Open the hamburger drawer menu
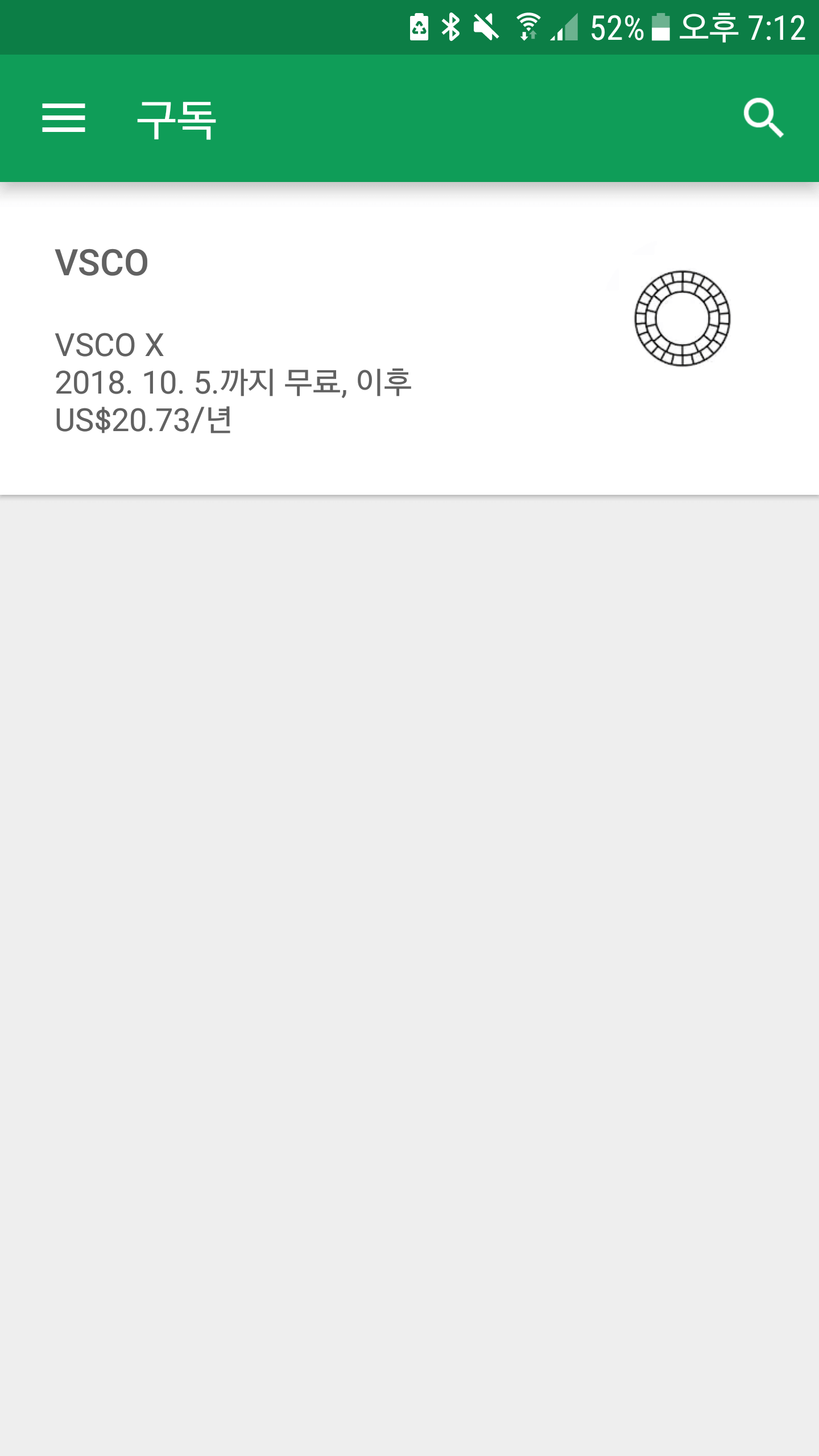Viewport: 819px width, 1456px height. tap(64, 118)
